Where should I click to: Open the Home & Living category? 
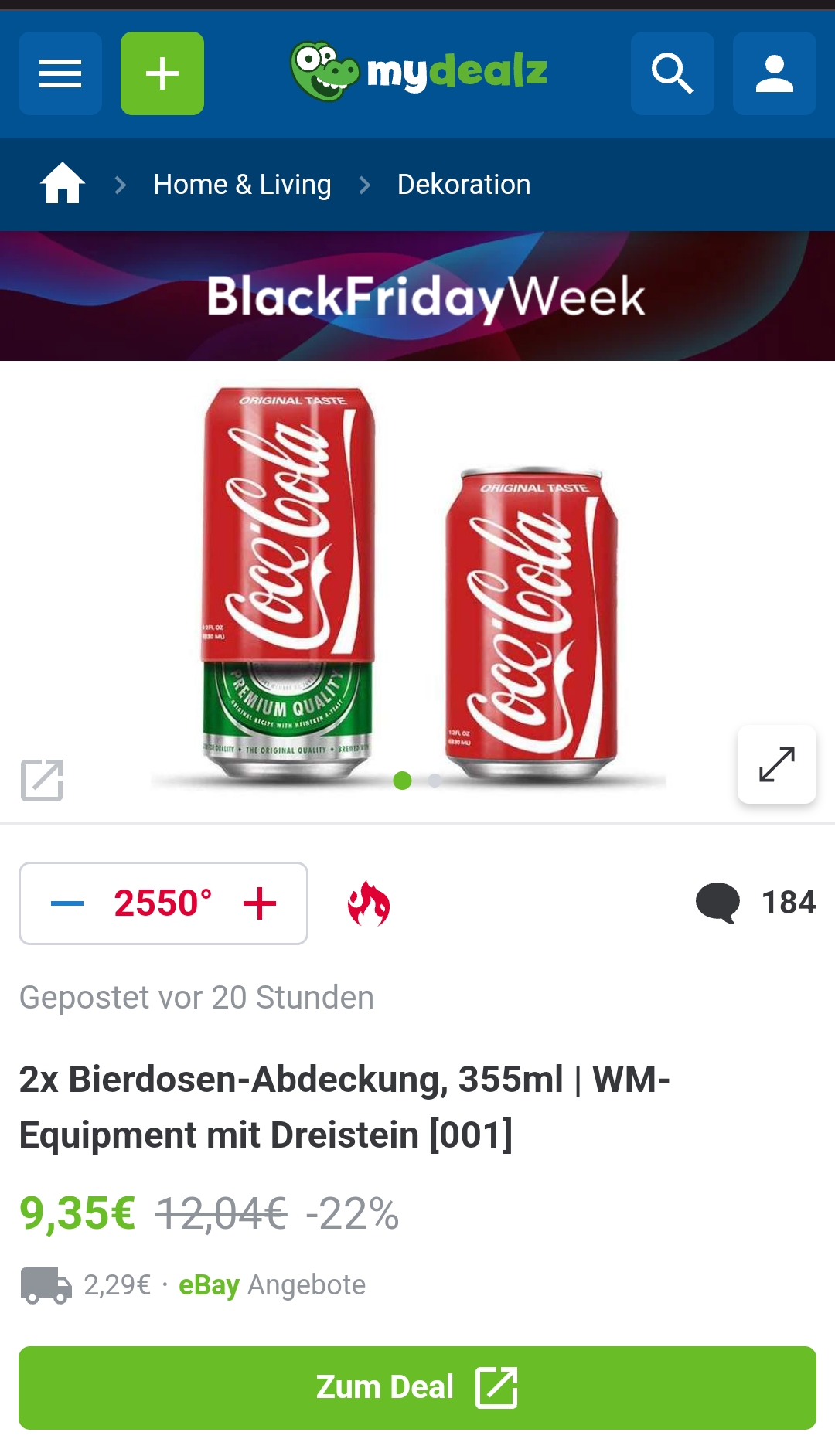coord(242,185)
